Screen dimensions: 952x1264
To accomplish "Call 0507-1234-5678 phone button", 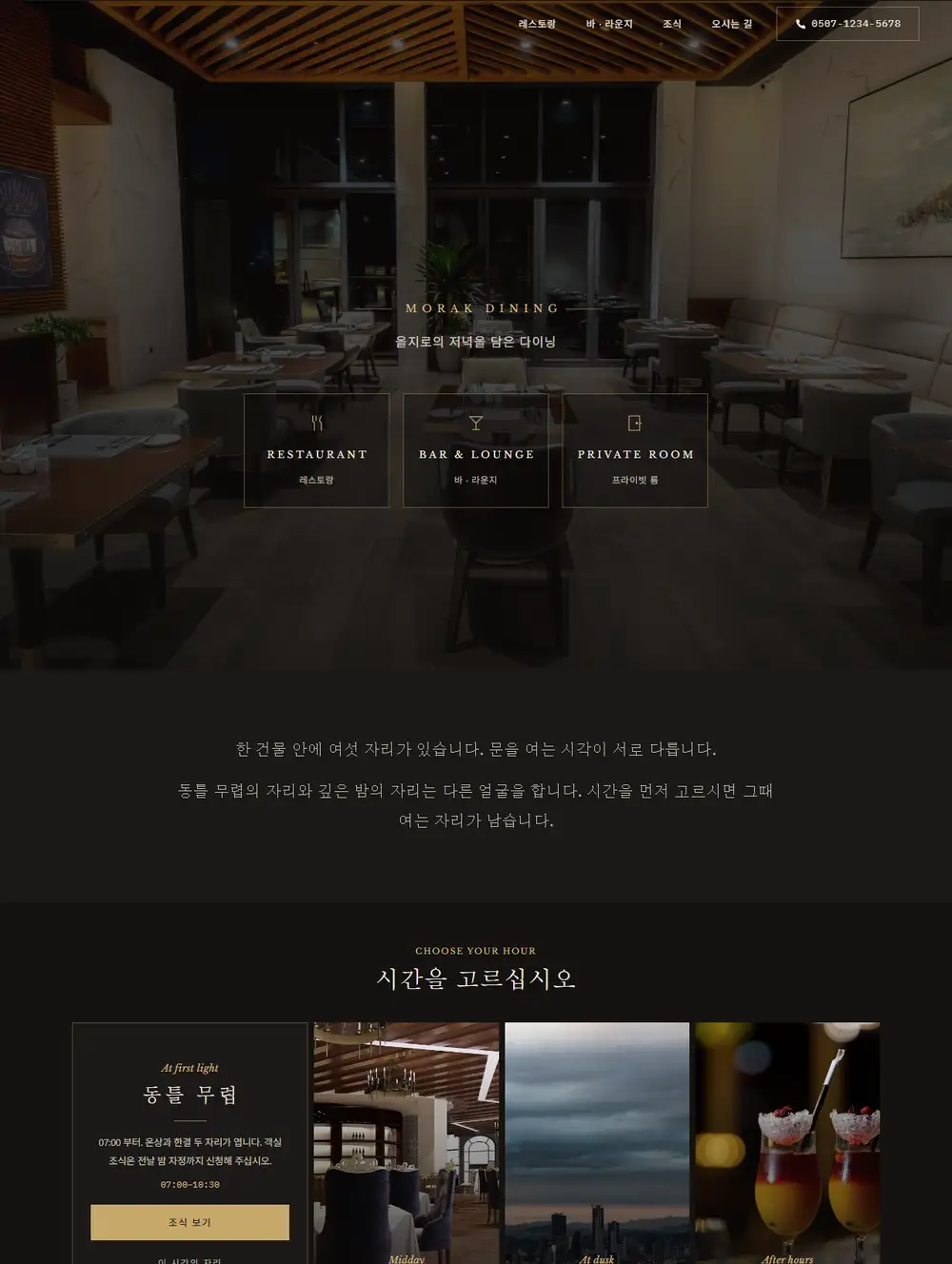I will pyautogui.click(x=847, y=24).
